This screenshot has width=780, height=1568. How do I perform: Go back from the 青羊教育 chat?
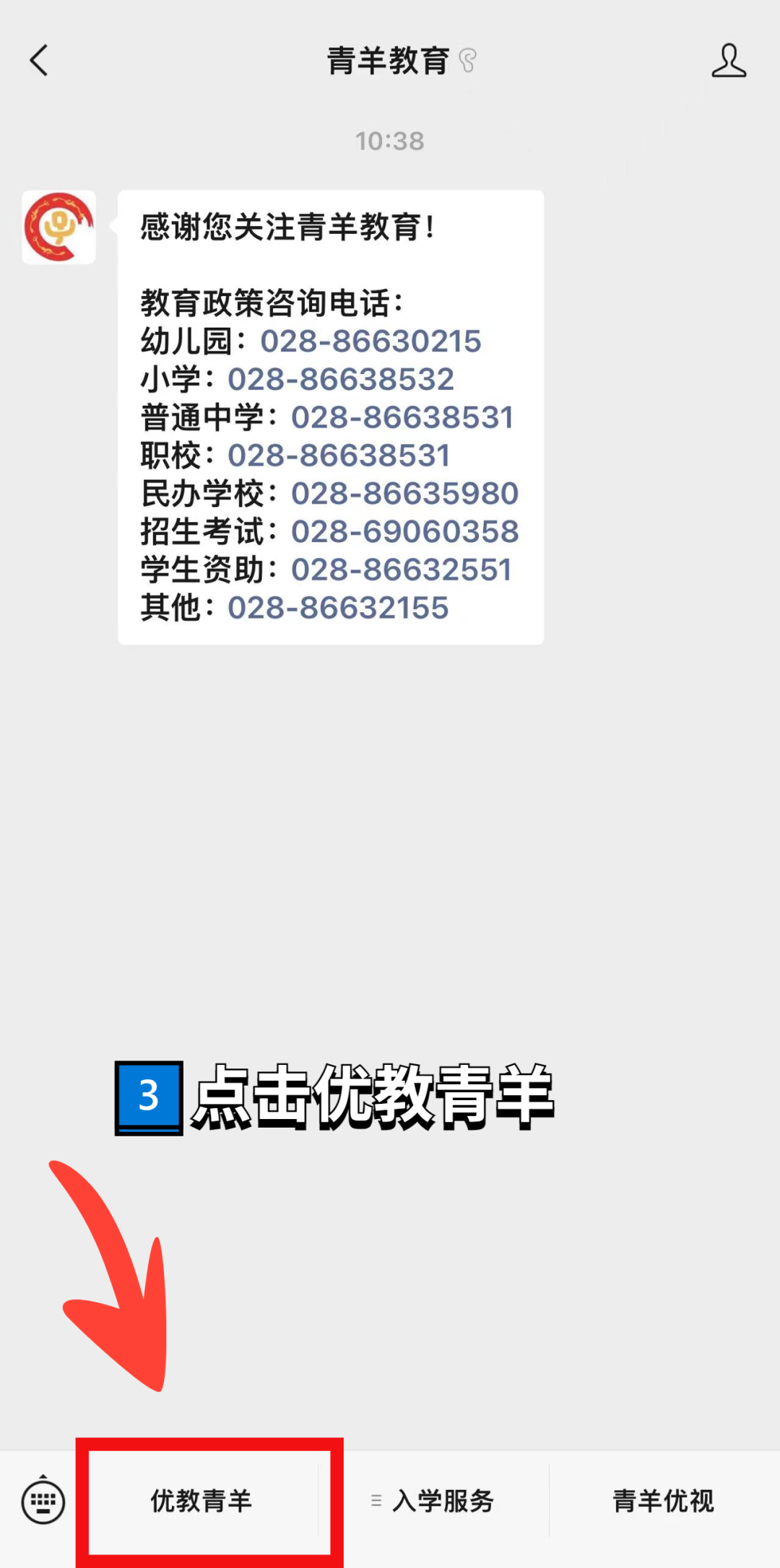pyautogui.click(x=39, y=61)
